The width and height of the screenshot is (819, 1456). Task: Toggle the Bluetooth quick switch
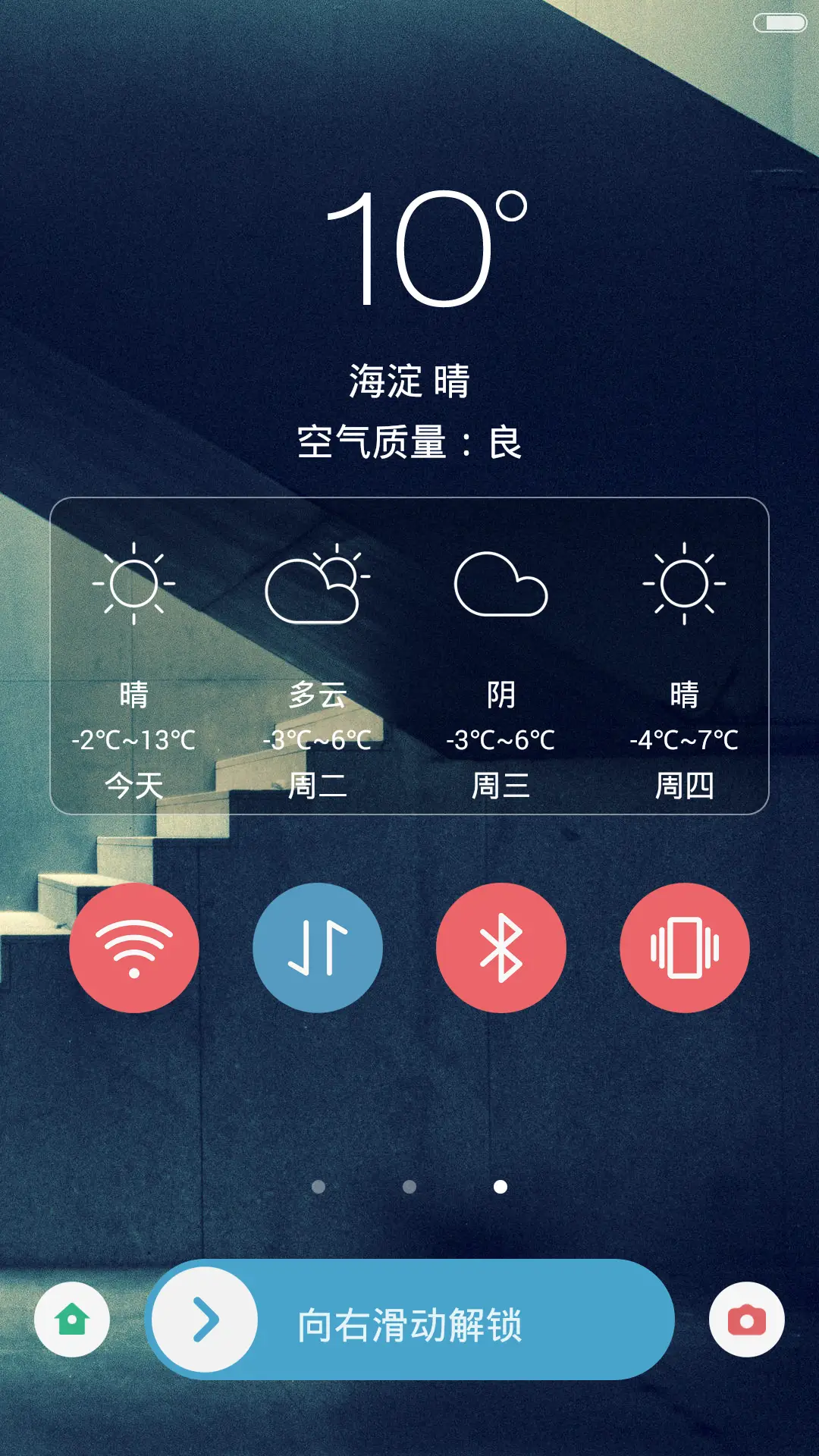501,948
